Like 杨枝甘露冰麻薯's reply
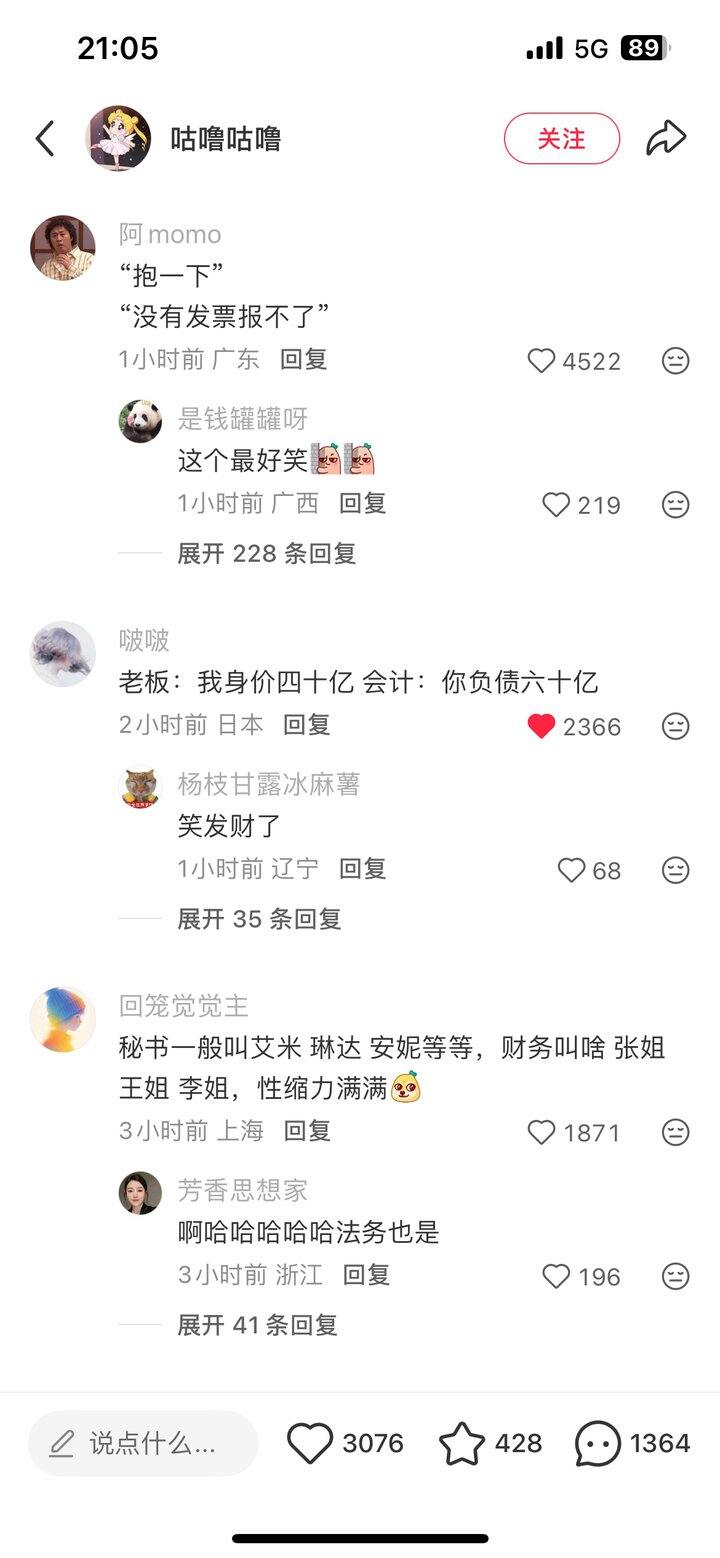 click(x=571, y=870)
